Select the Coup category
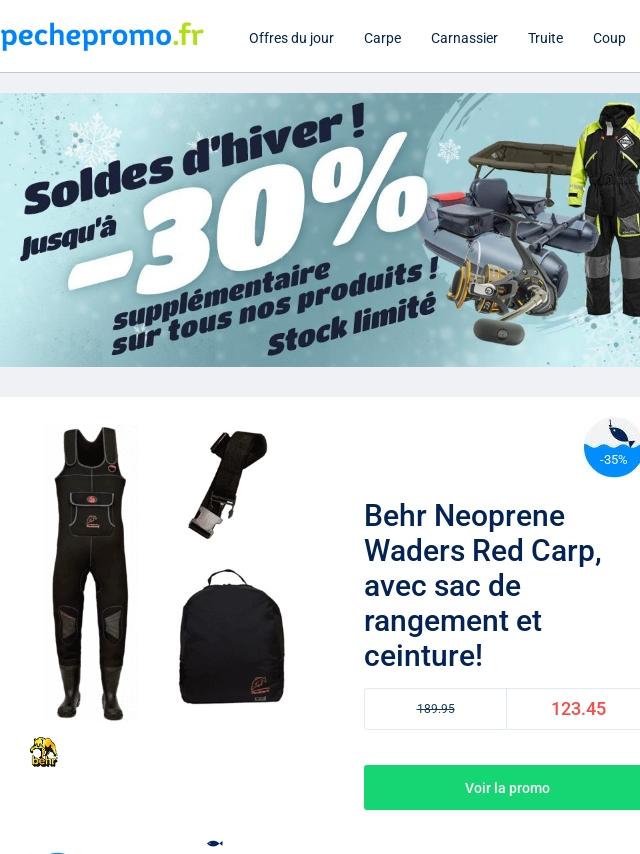 point(609,38)
